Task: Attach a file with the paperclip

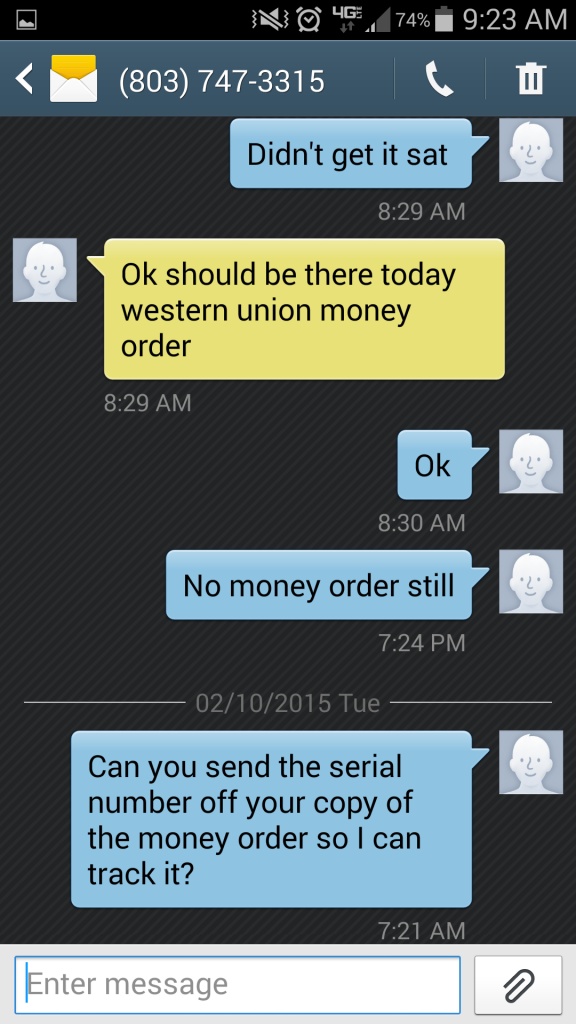Action: pyautogui.click(x=519, y=984)
